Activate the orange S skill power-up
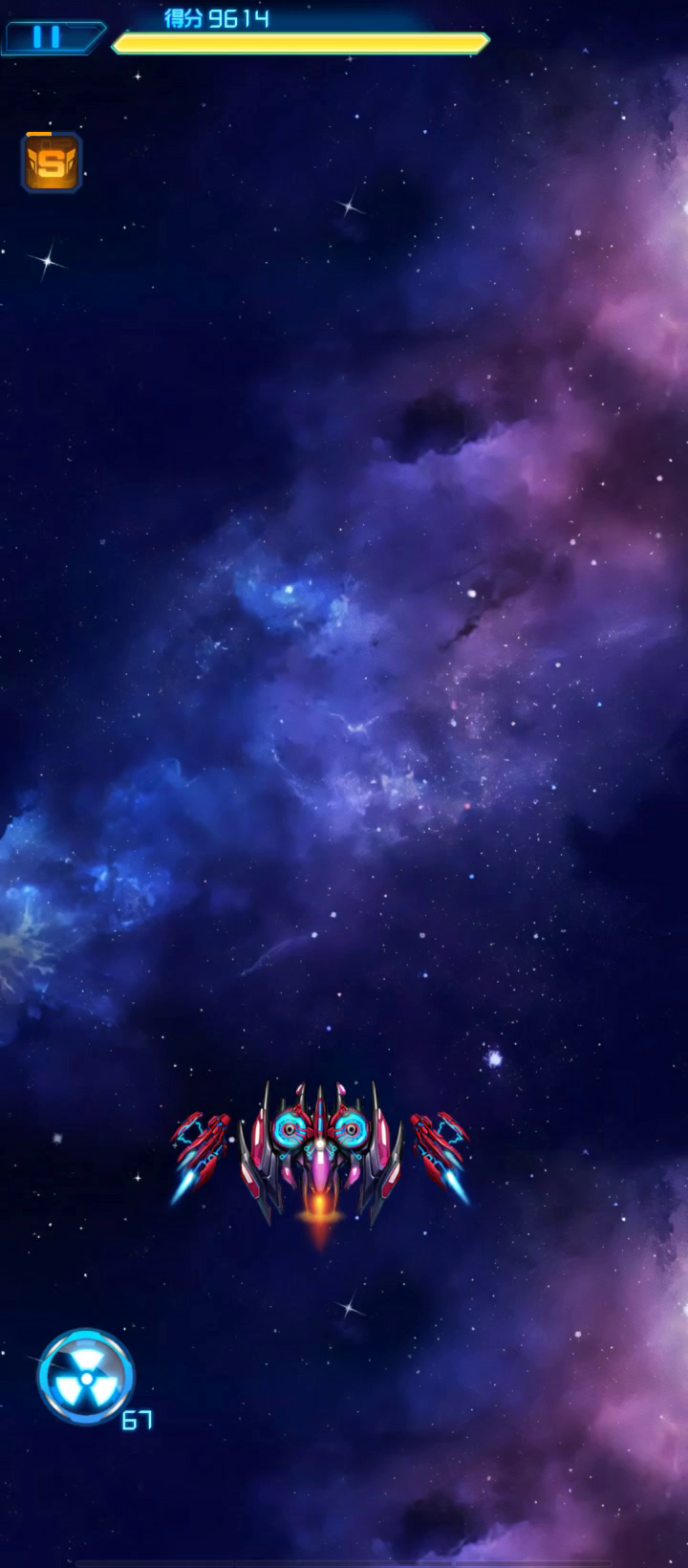 52,163
